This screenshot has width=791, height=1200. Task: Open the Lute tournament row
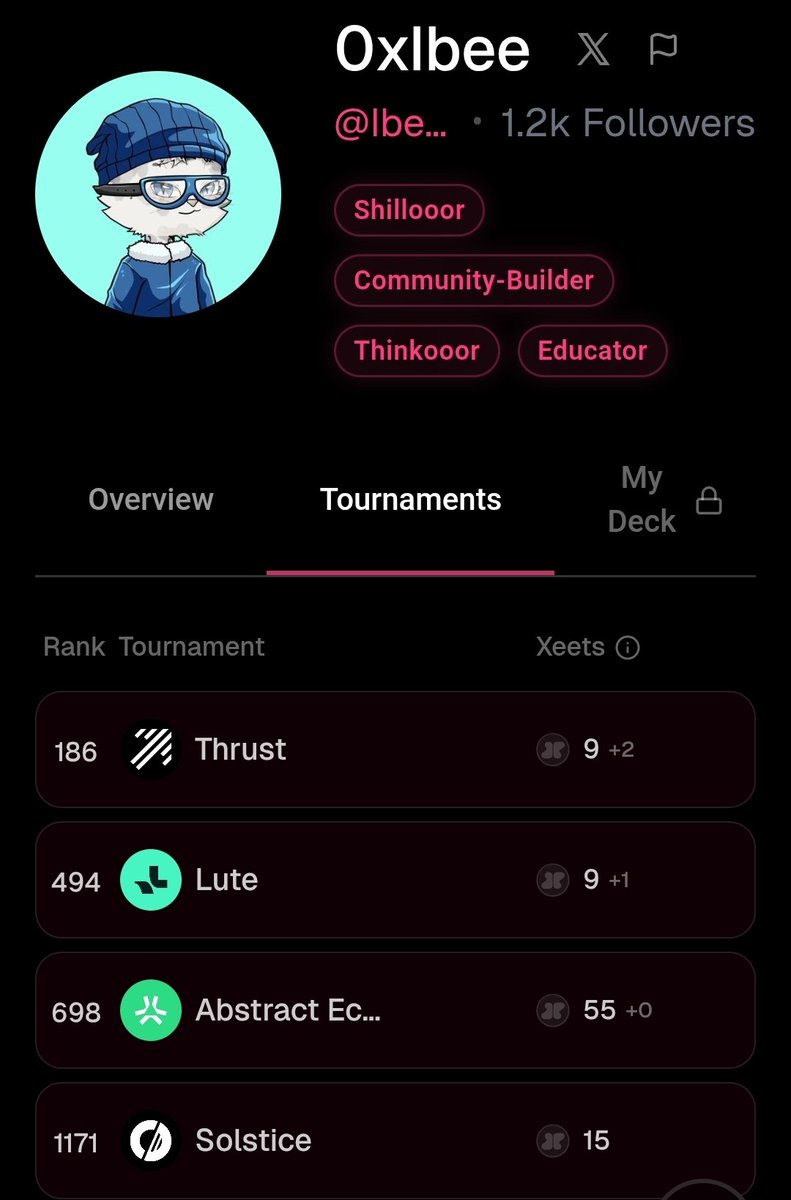(395, 880)
